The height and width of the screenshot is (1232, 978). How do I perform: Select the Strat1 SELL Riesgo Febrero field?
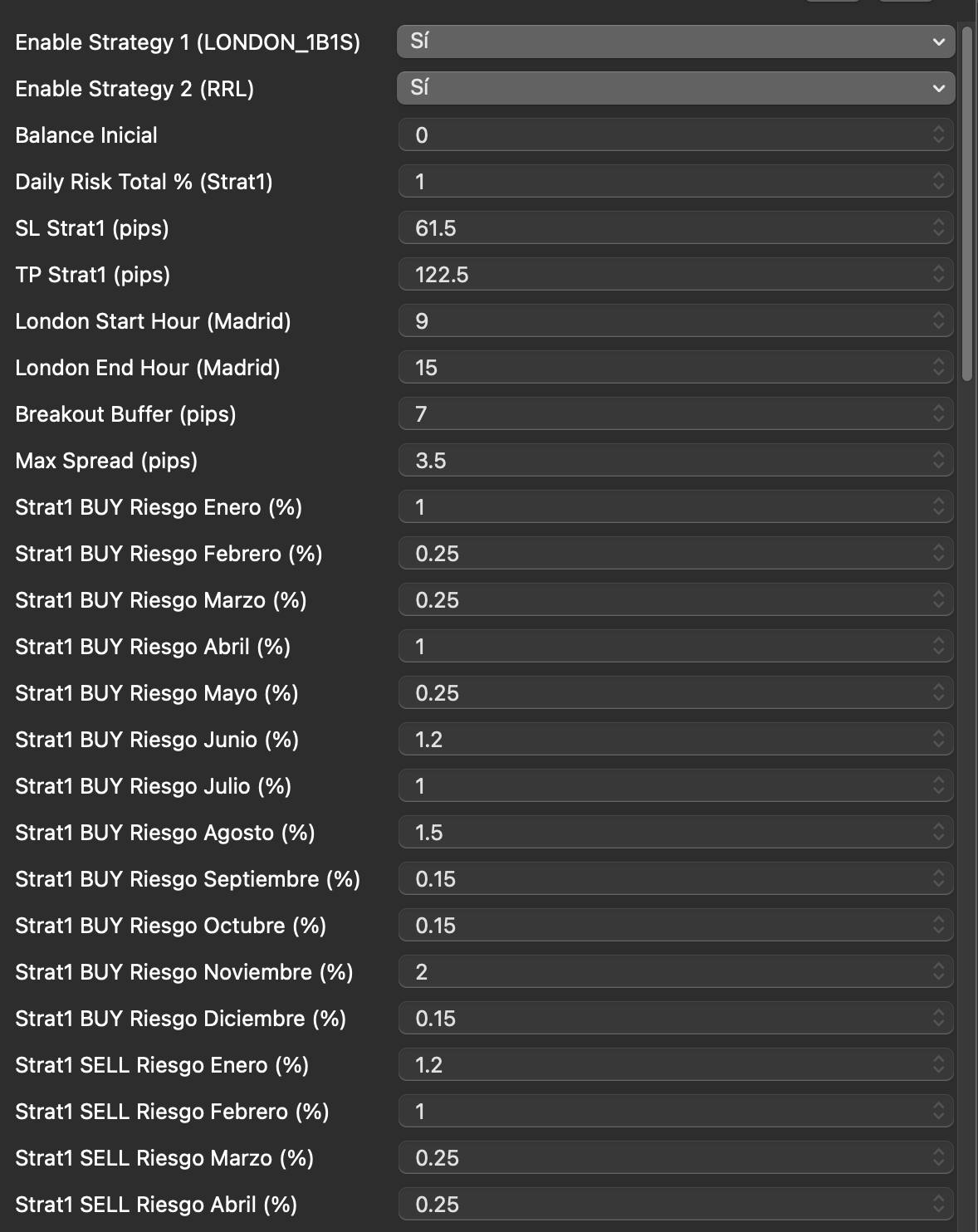point(664,1112)
